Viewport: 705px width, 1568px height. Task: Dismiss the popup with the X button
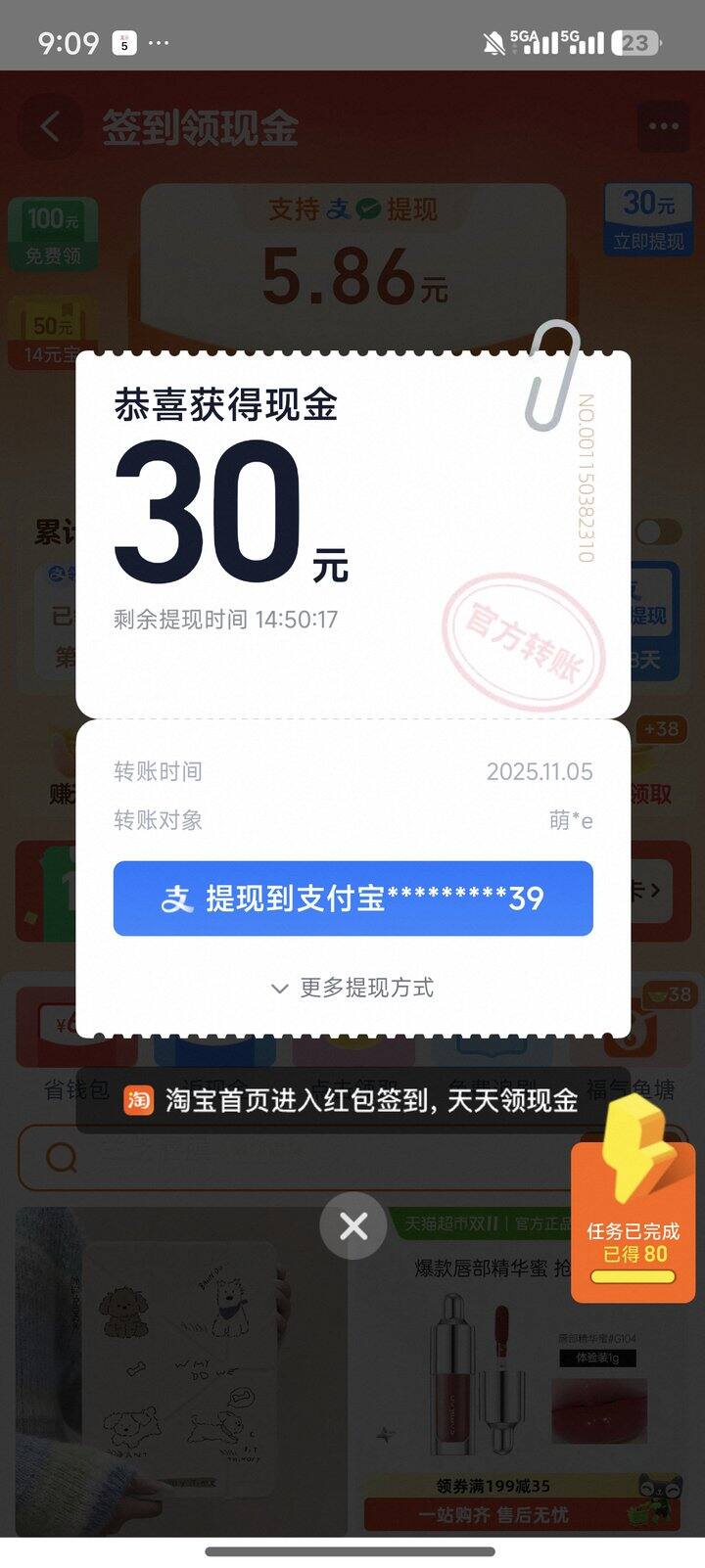pos(352,1225)
